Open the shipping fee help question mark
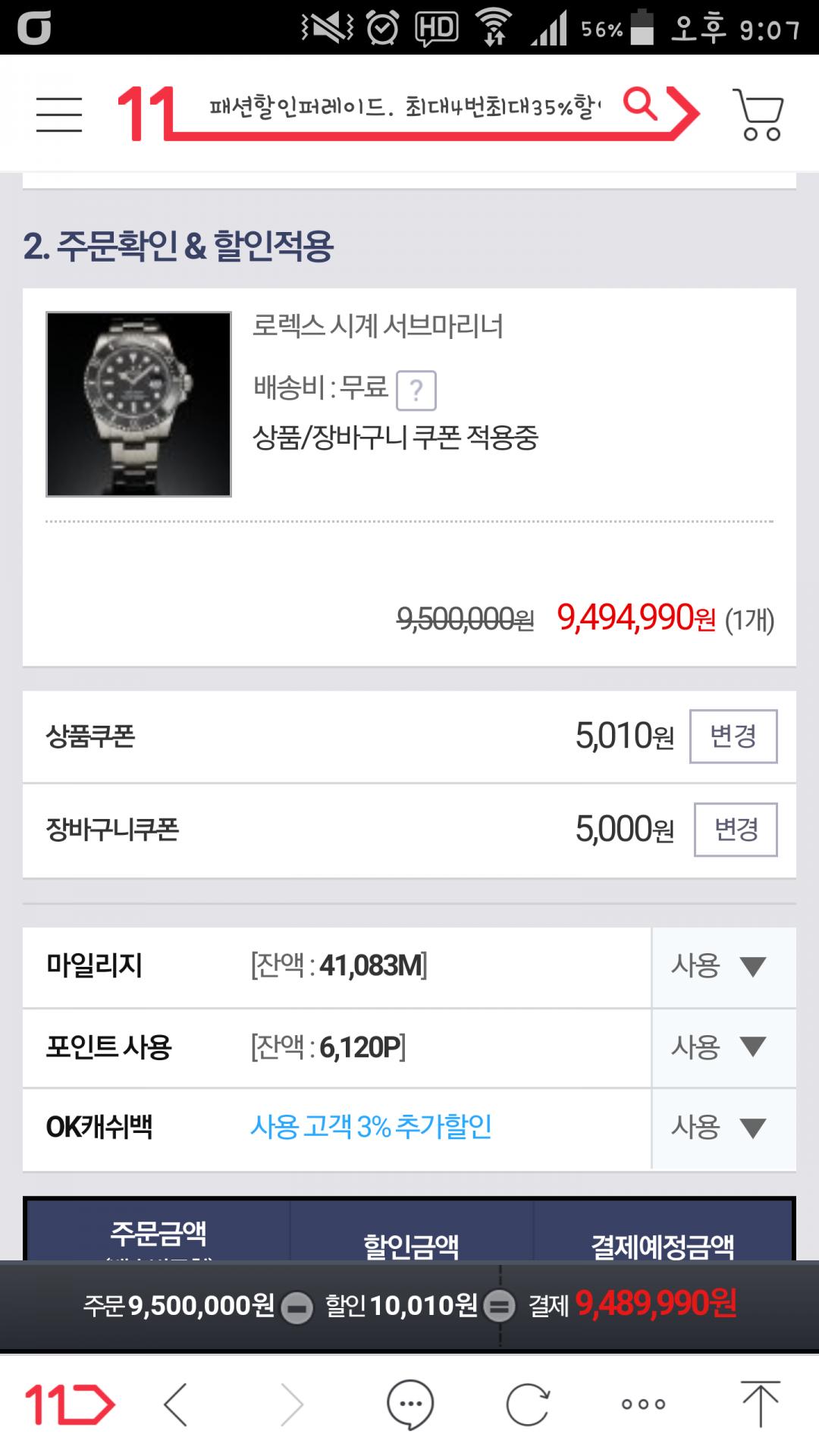 click(416, 391)
